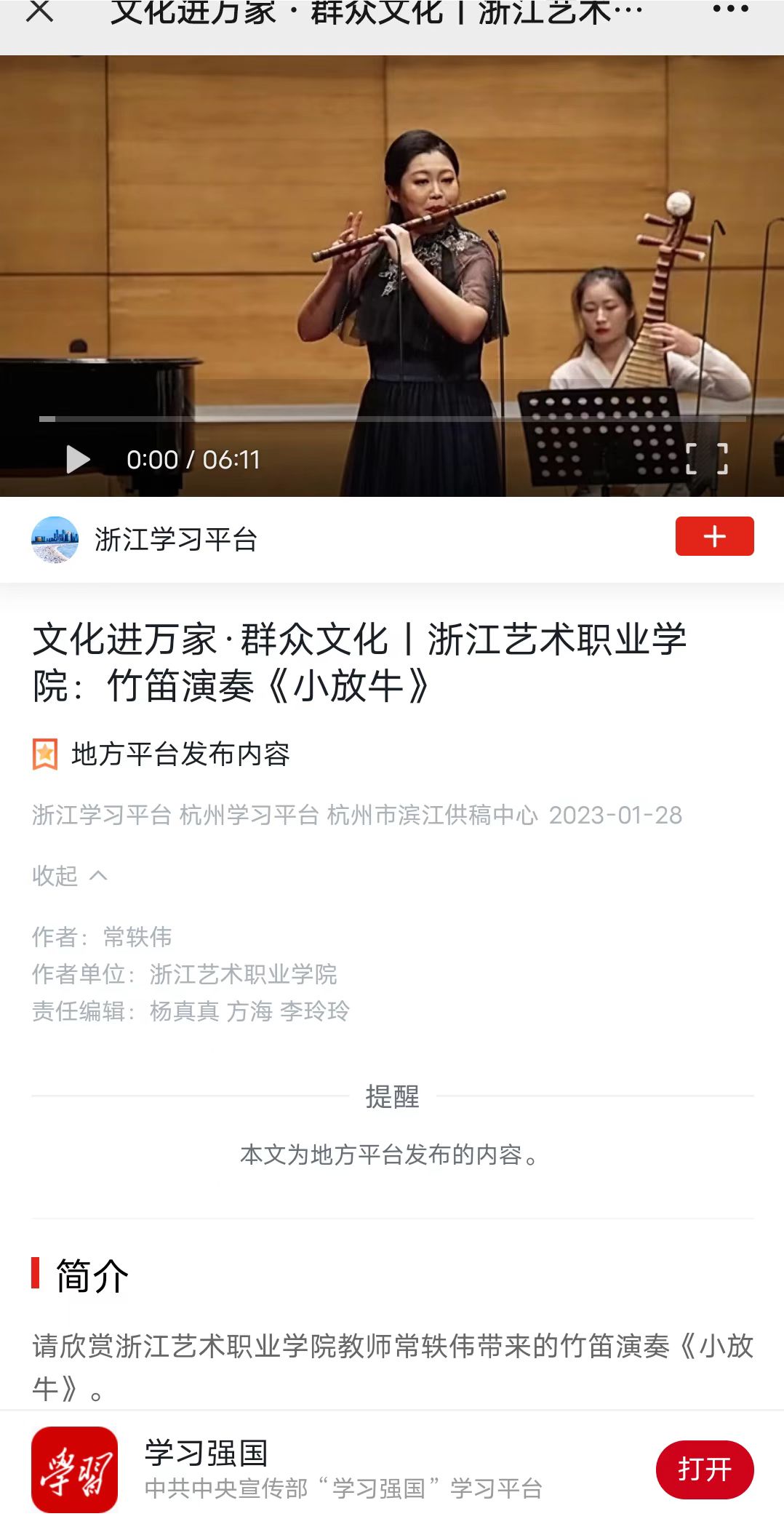Collapse author details with 收起
Viewport: 784px width, 1519px height.
(x=69, y=876)
